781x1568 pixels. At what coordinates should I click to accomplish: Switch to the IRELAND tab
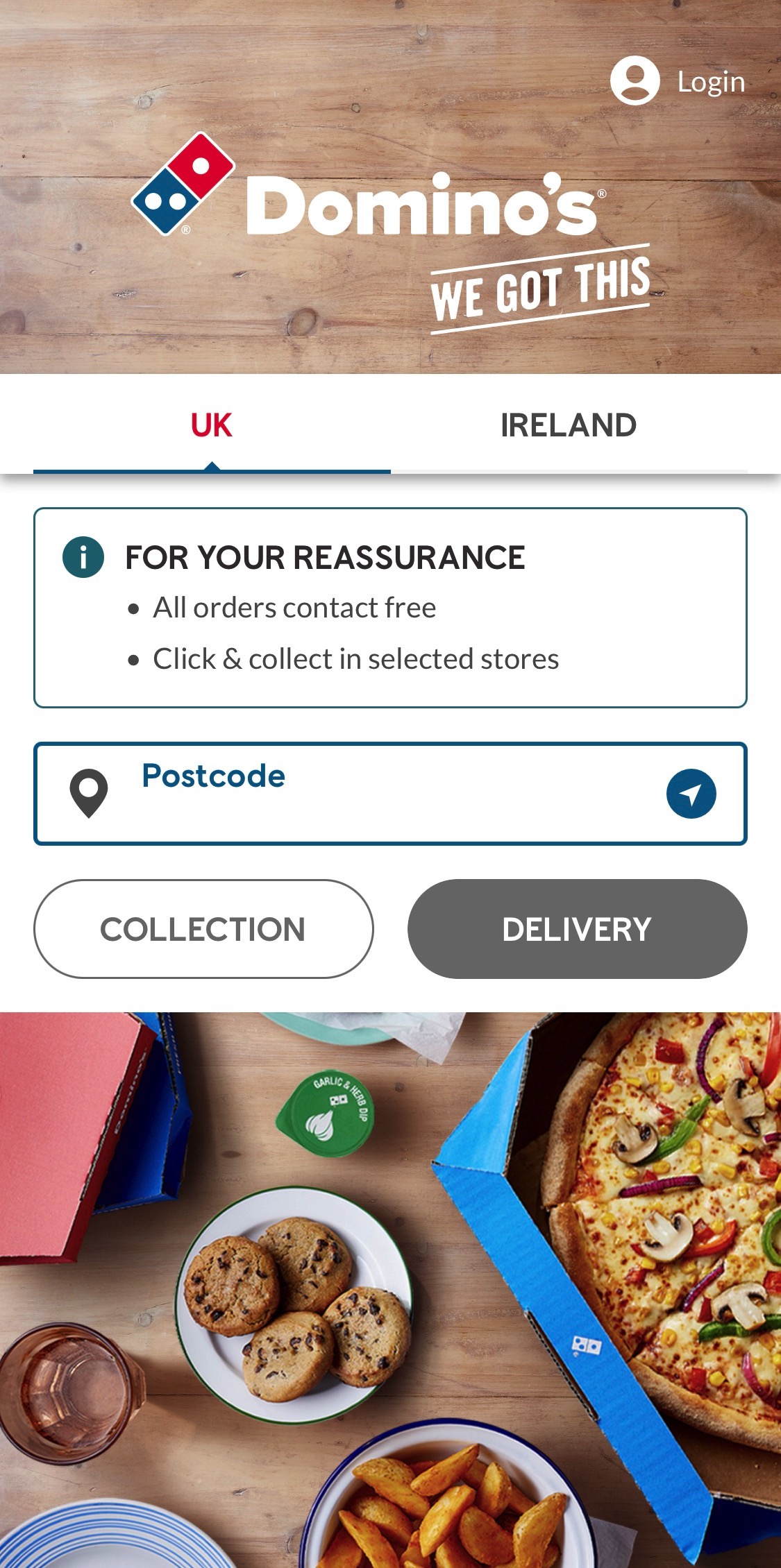point(567,424)
